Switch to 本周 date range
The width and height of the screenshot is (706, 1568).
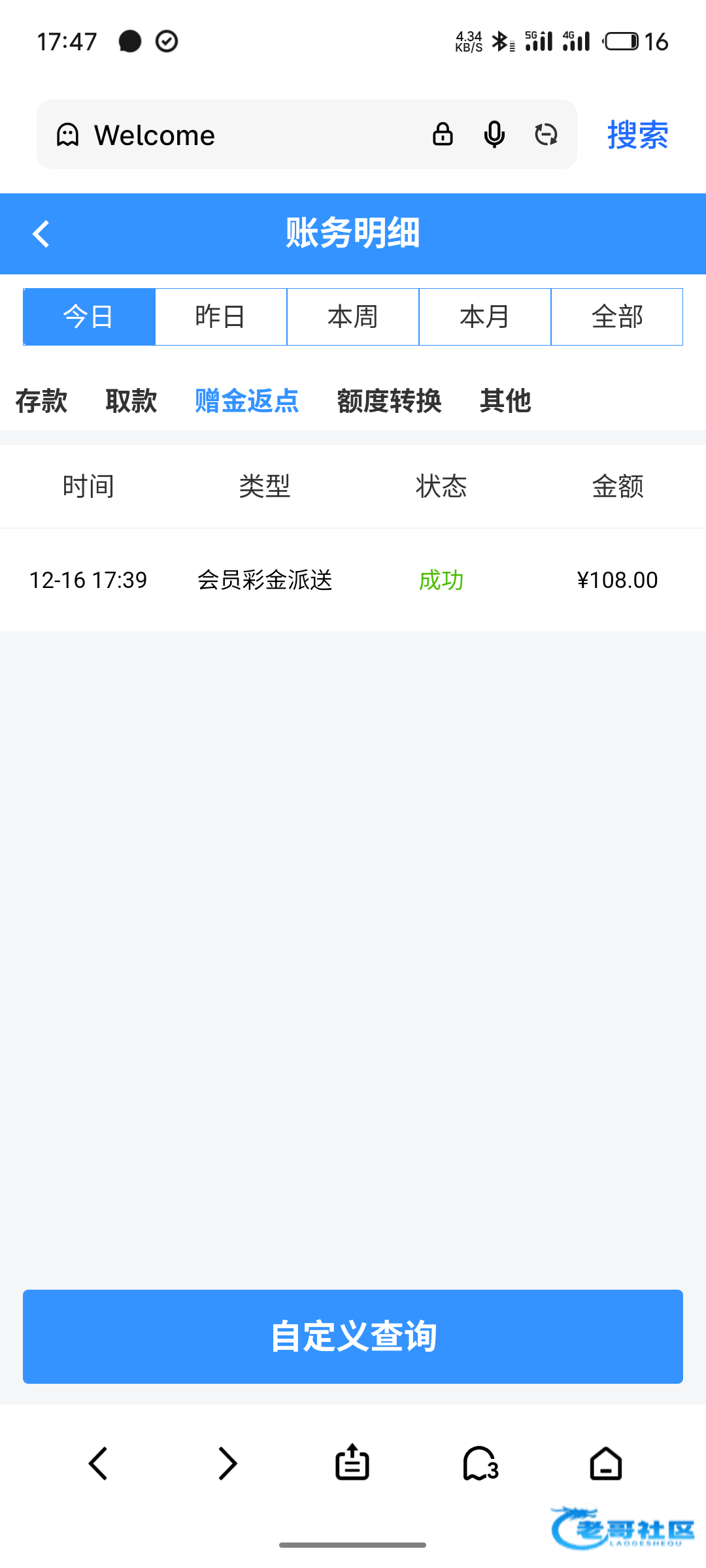353,317
